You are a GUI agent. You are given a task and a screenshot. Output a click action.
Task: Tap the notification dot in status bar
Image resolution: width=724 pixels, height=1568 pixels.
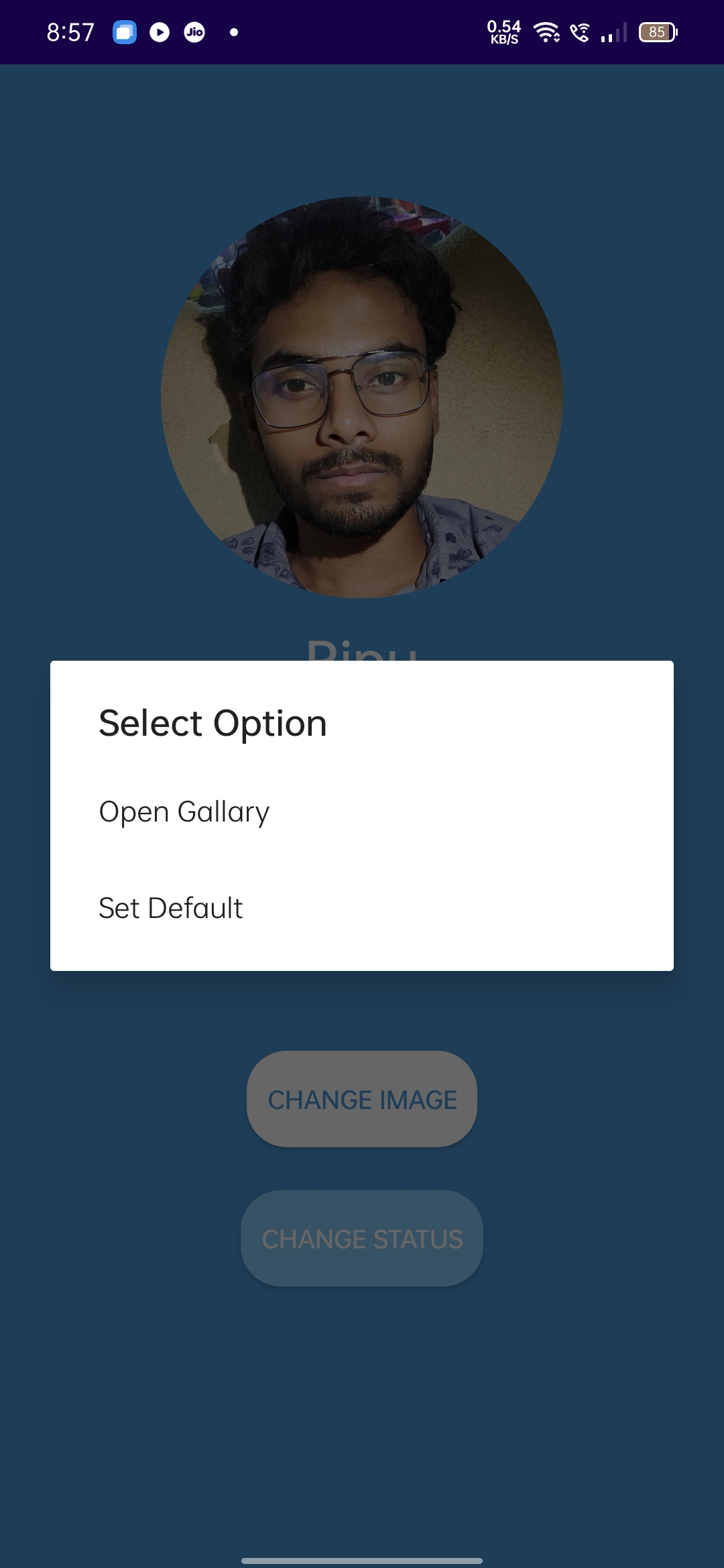pyautogui.click(x=233, y=31)
